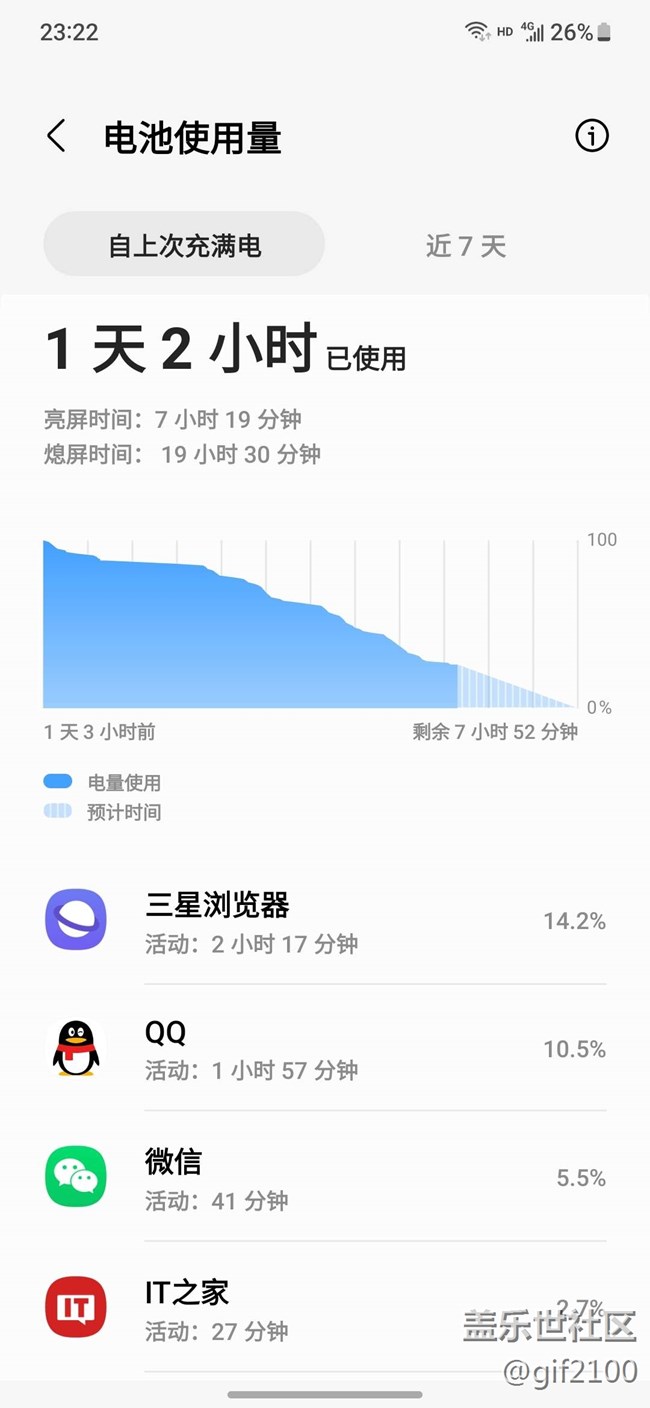Show IT之家 battery usage details
Screen dimensions: 650x1408
coord(325,1307)
